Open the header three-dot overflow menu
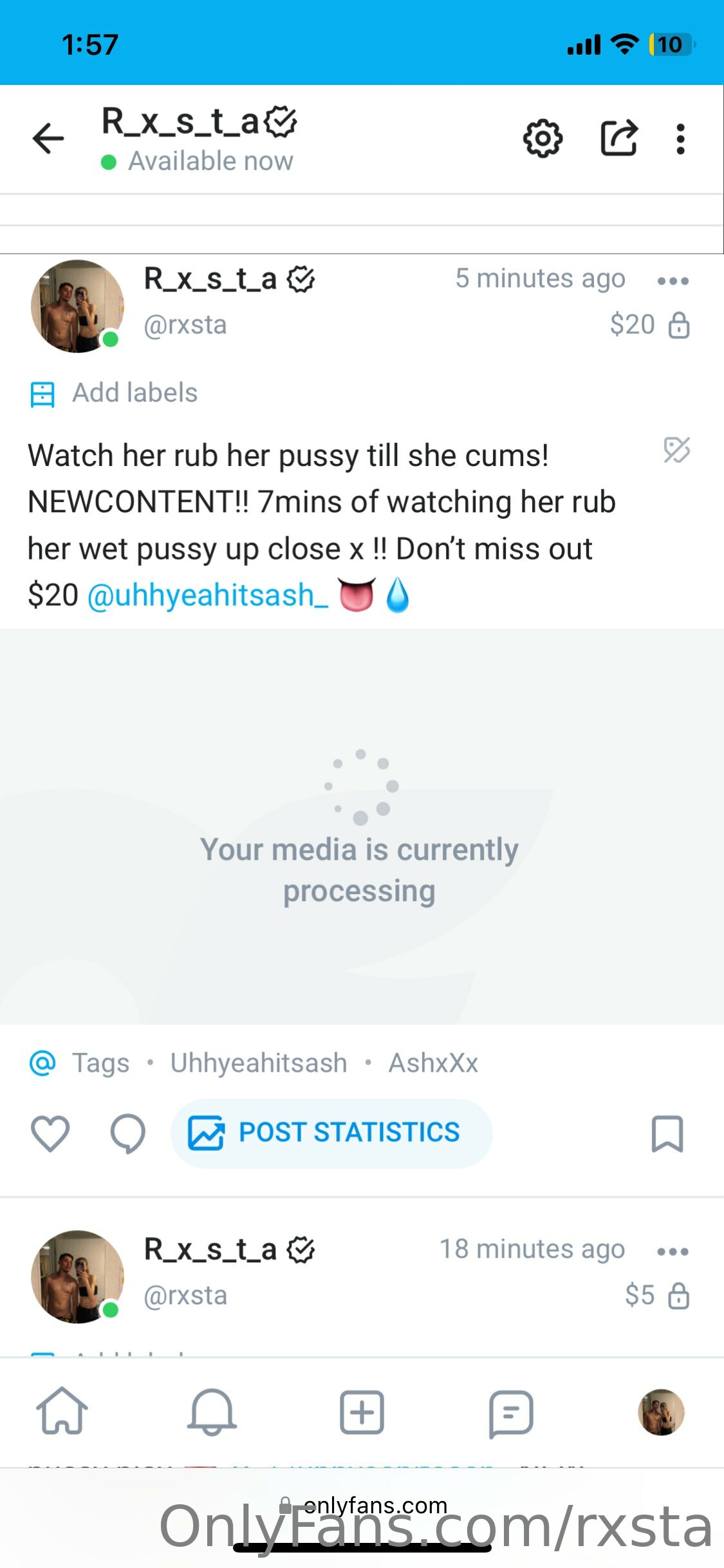The width and height of the screenshot is (724, 1568). pos(680,139)
